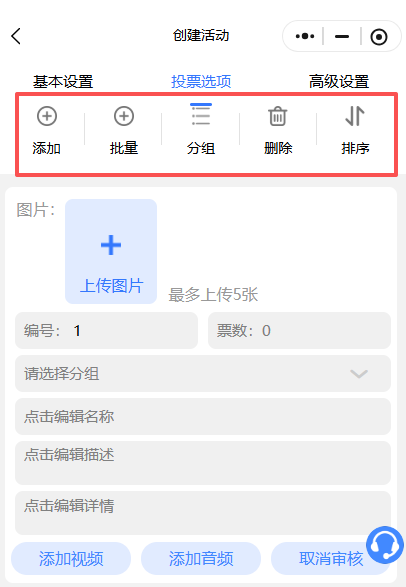Edit the 编号 number field
406x587 pixels.
[x=106, y=331]
